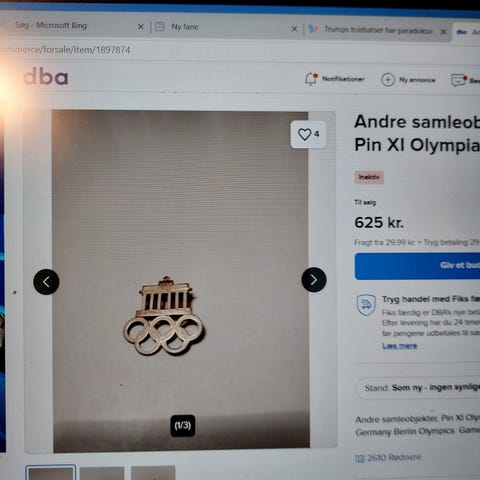480x480 pixels.
Task: Select the third photo thumbnail
Action: coord(153,473)
